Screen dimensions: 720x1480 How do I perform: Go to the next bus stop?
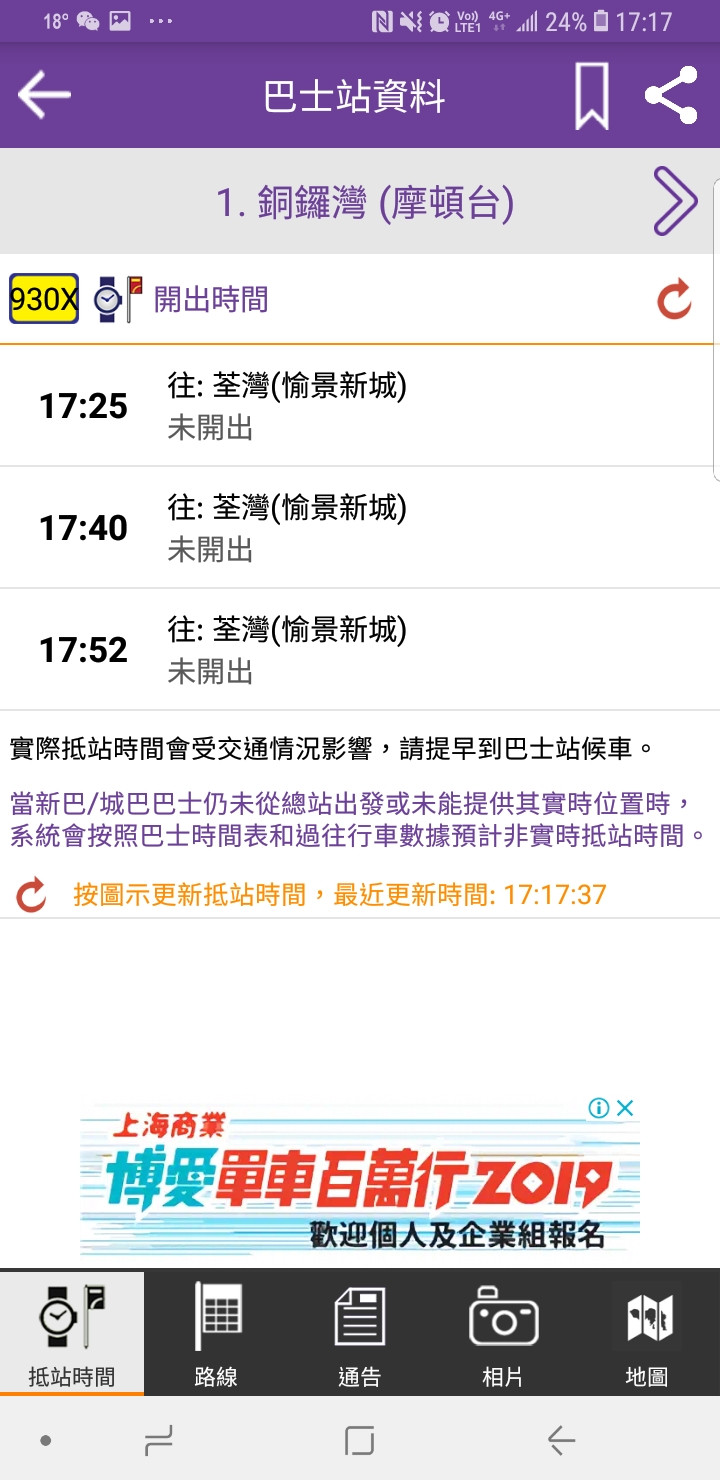pos(674,202)
